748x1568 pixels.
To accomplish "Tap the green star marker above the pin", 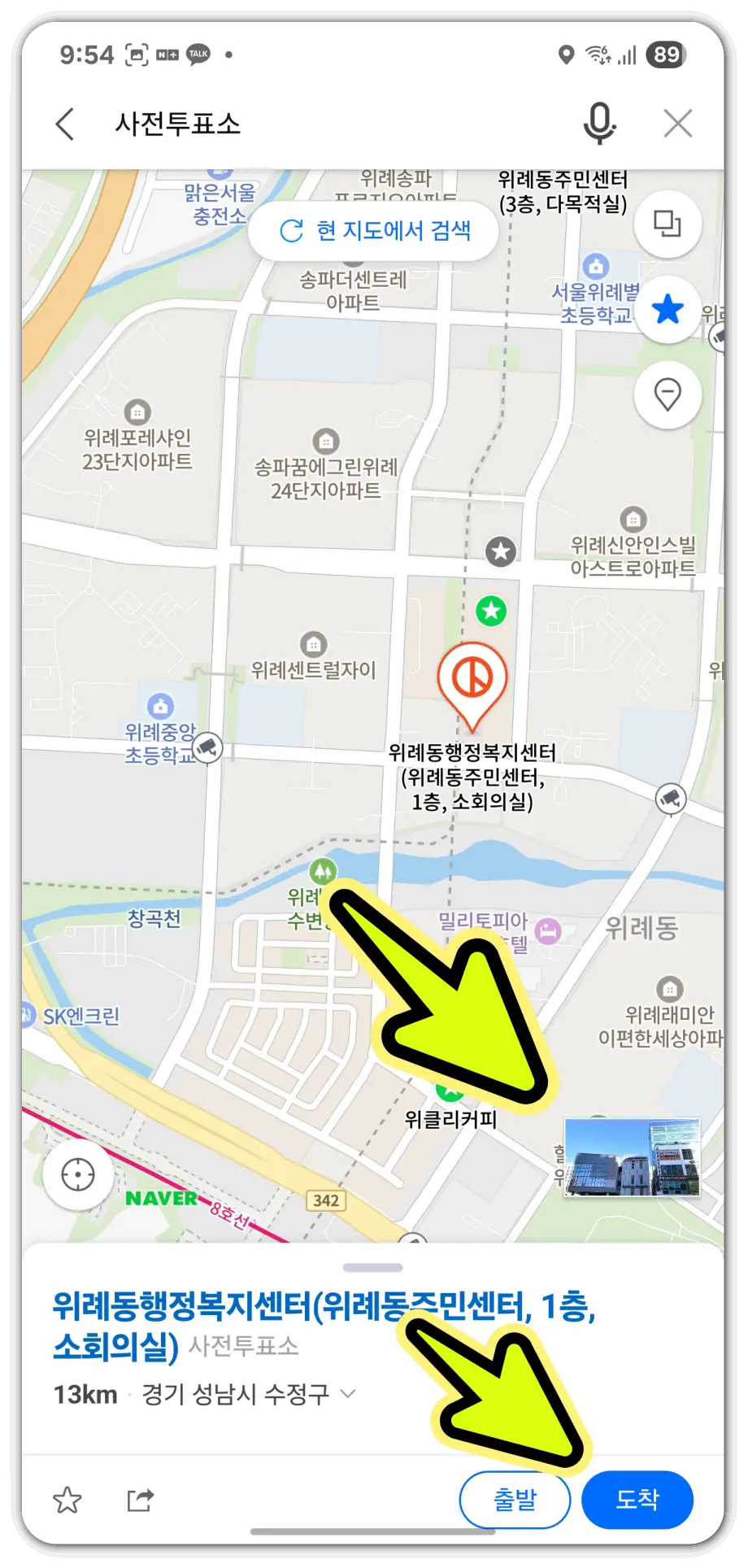I will (x=490, y=612).
